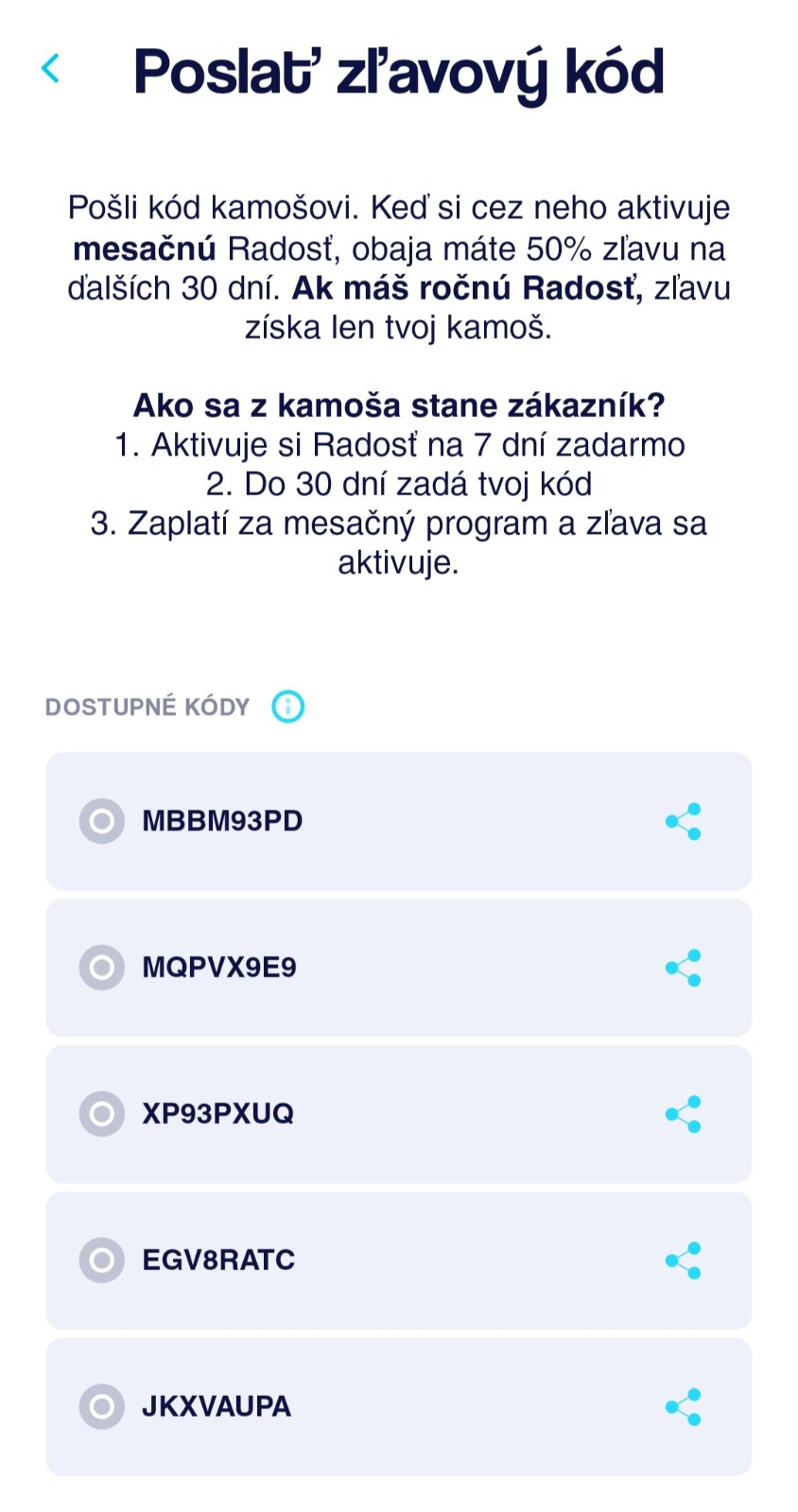Go back using the arrow
Viewport: 798px width, 1512px height.
(x=51, y=69)
